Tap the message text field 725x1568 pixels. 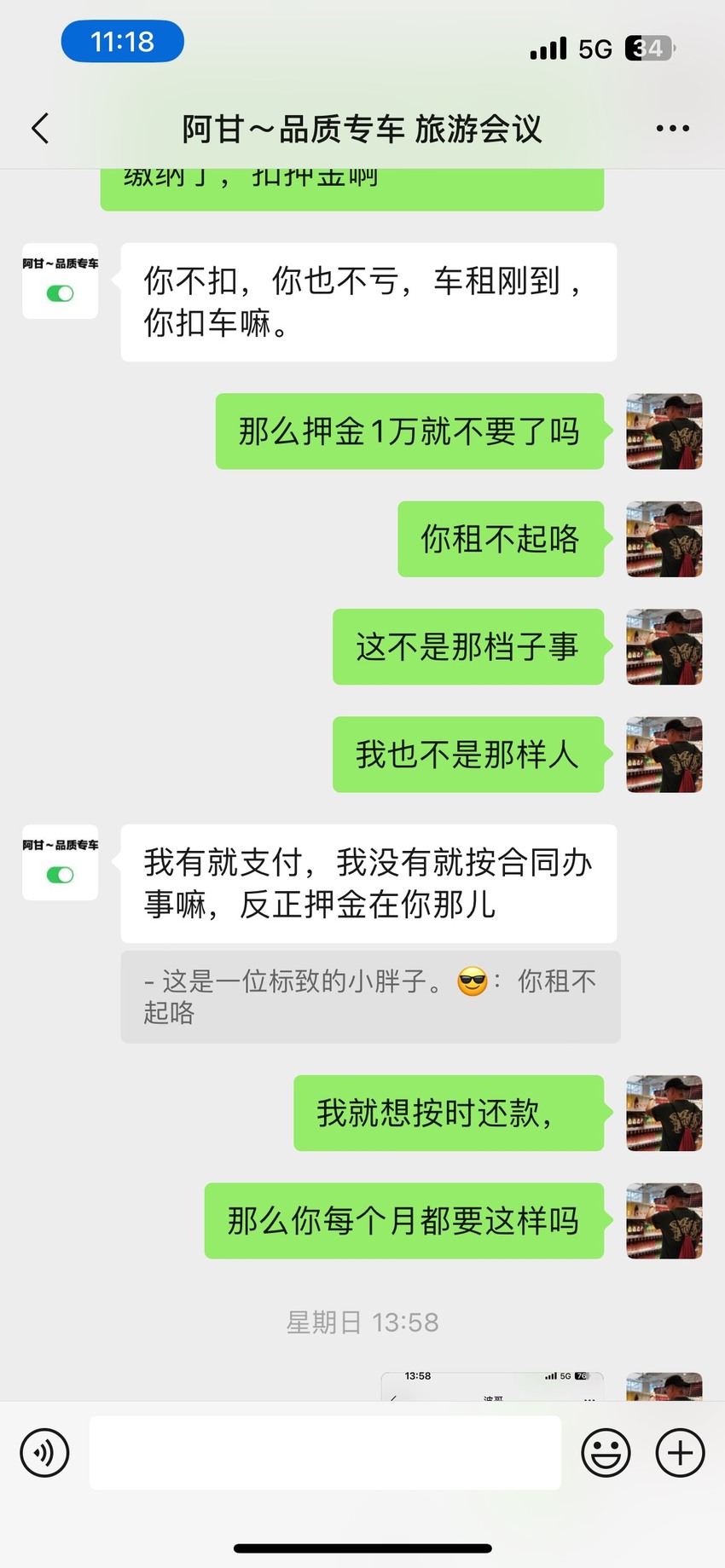[x=325, y=1452]
